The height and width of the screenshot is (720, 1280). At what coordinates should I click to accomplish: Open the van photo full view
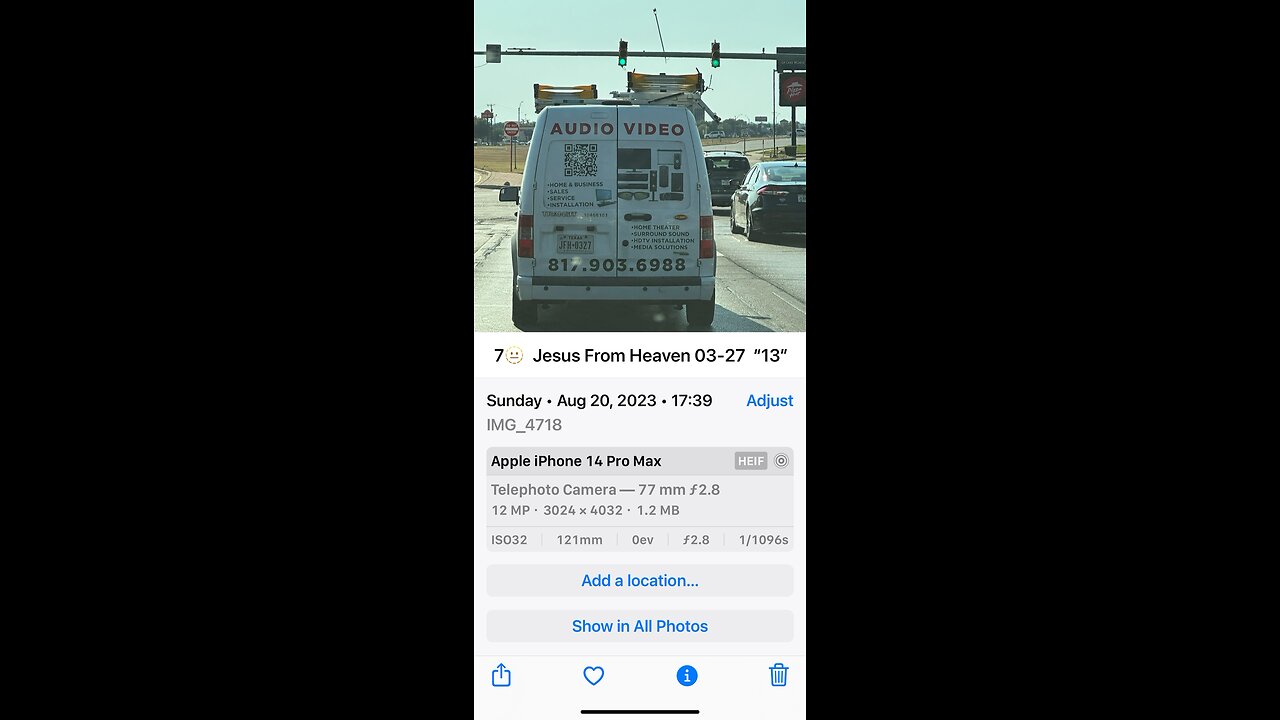[x=640, y=165]
